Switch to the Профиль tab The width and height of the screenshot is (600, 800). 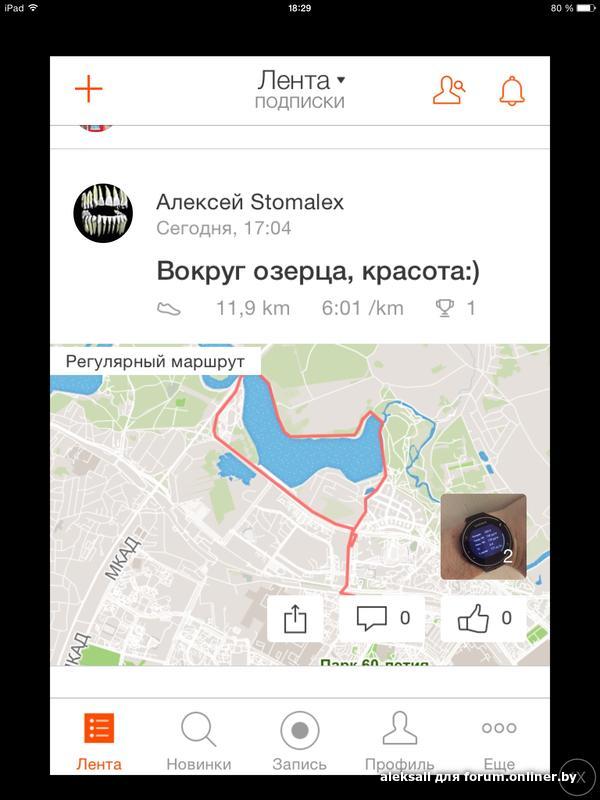(x=399, y=740)
